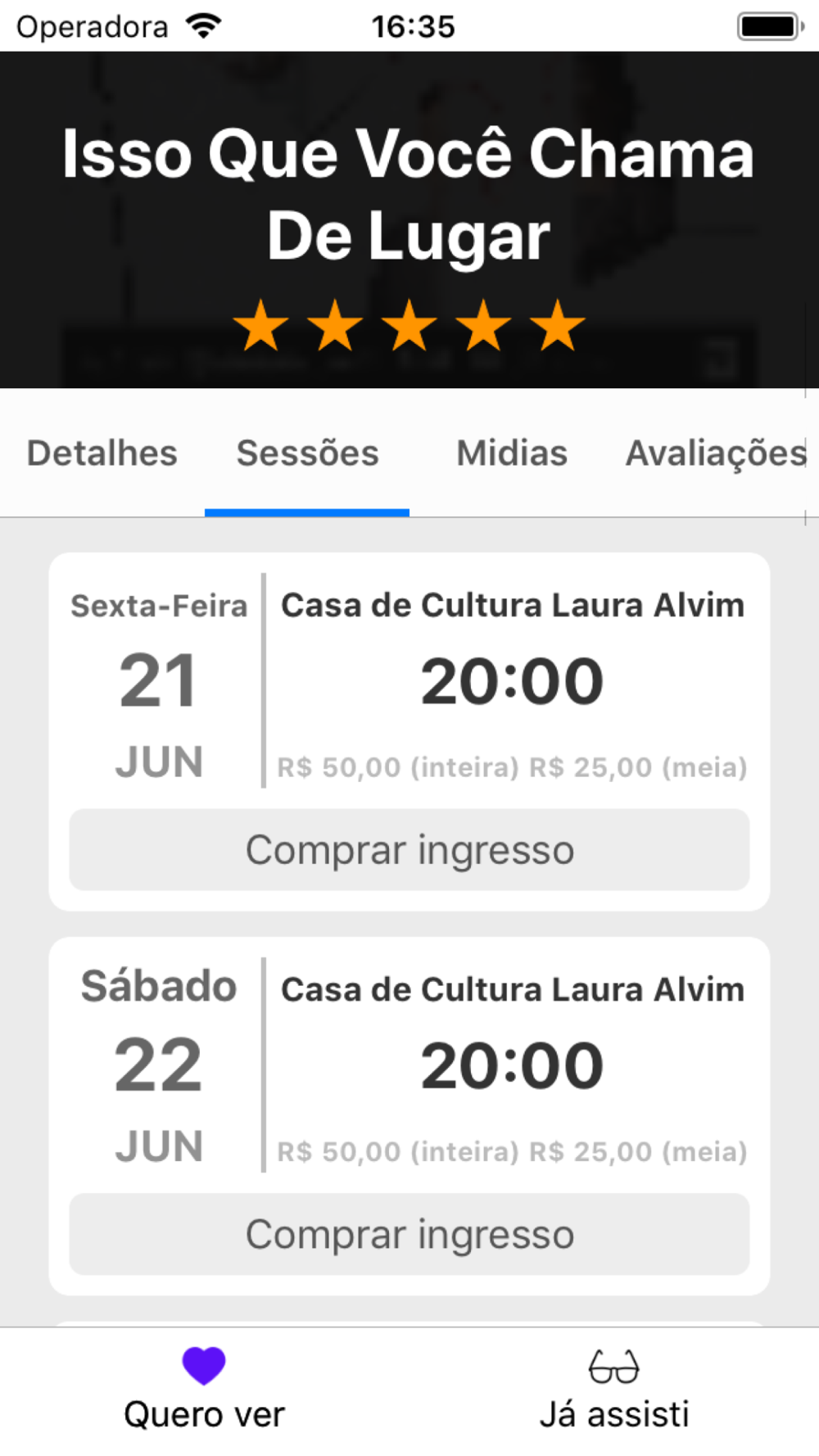This screenshot has height=1456, width=819.
Task: Tap Comprar ingresso for Sábado 22 JUN
Action: (x=409, y=1234)
